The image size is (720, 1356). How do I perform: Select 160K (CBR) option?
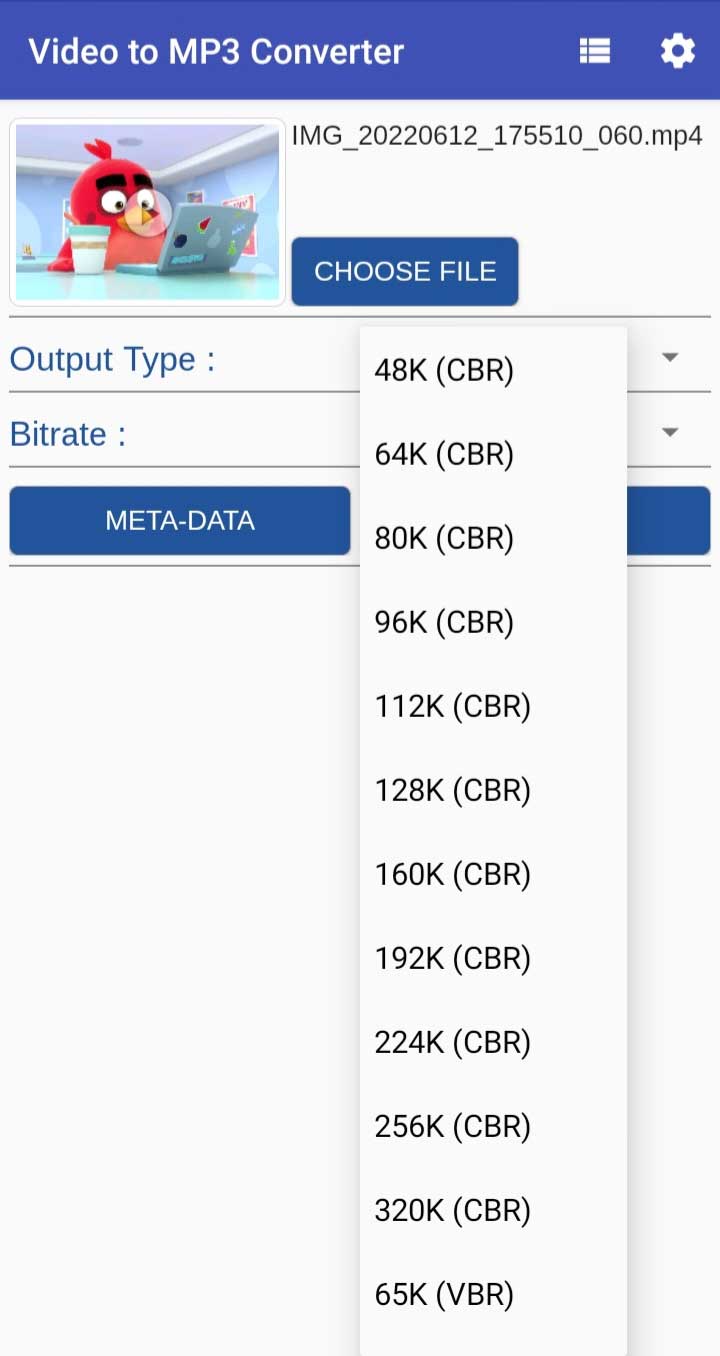pos(493,874)
